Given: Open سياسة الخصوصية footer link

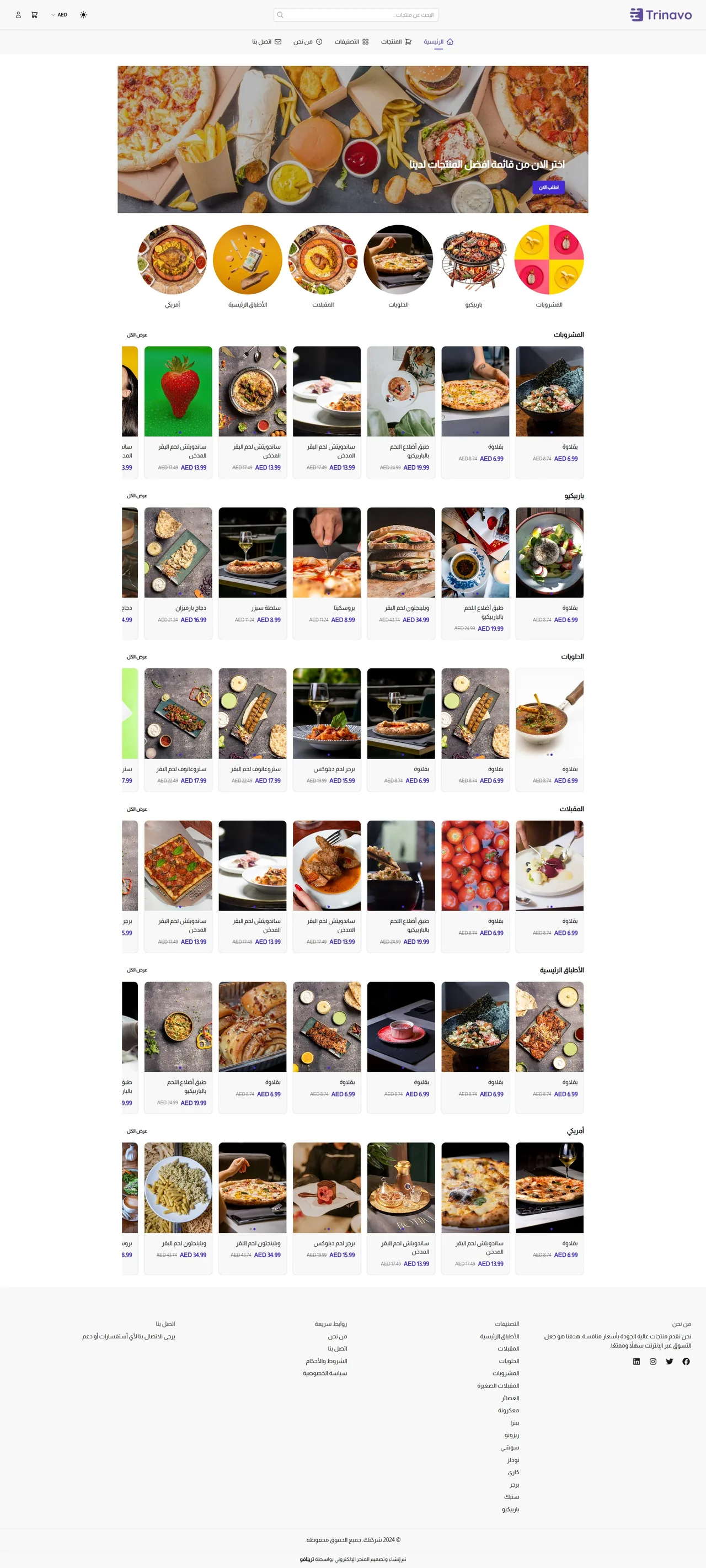Looking at the screenshot, I should (x=325, y=1373).
